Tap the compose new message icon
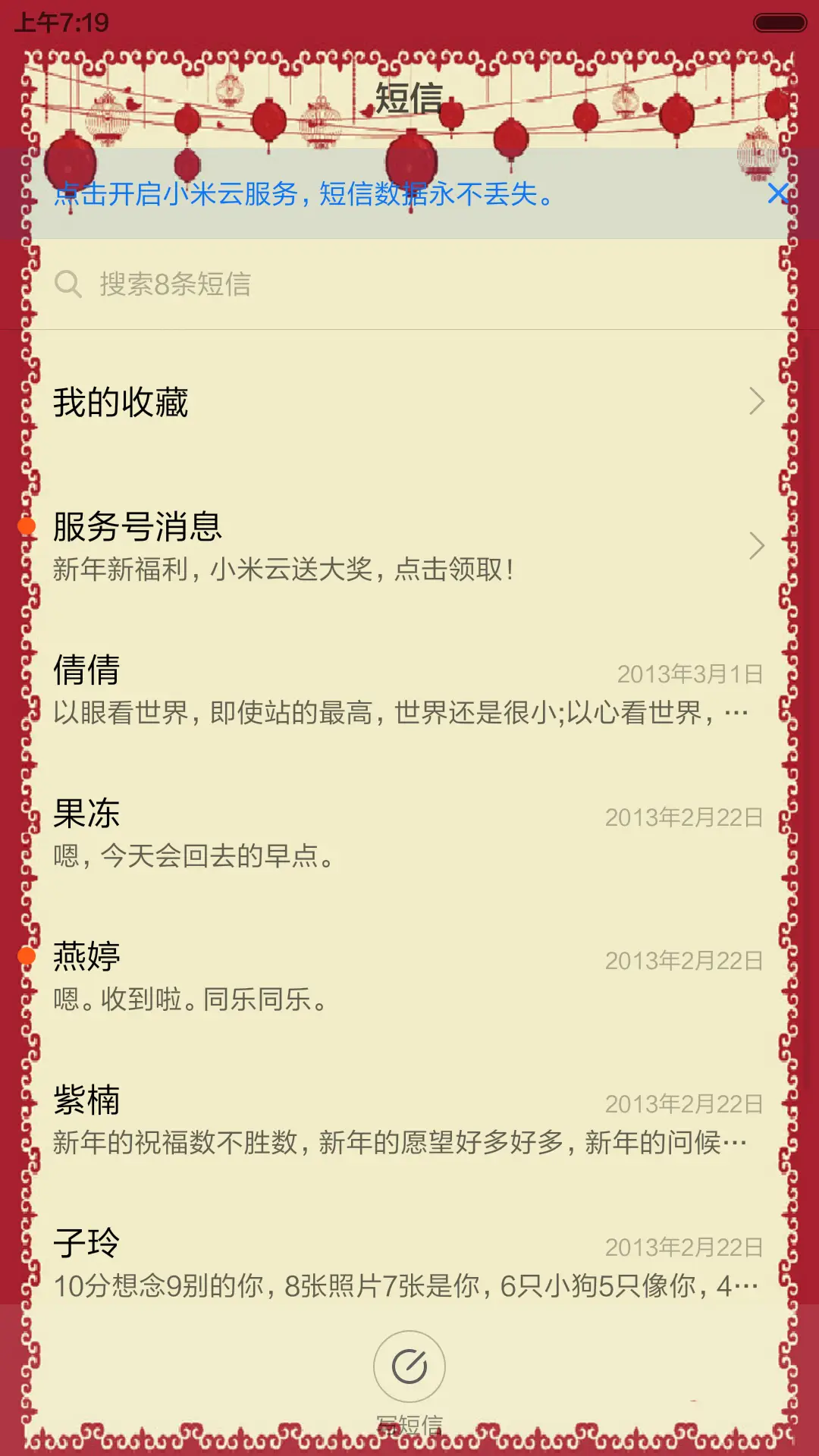This screenshot has width=819, height=1456. [409, 1365]
